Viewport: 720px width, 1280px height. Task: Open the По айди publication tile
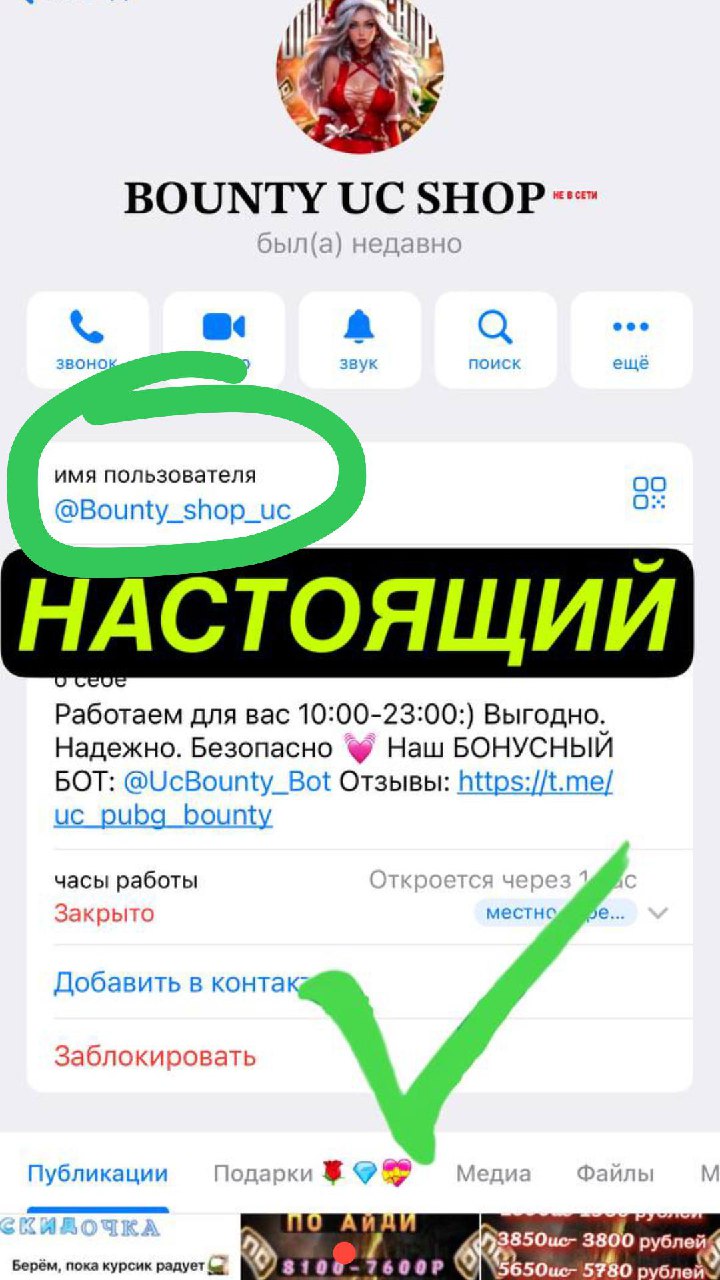[x=359, y=1247]
